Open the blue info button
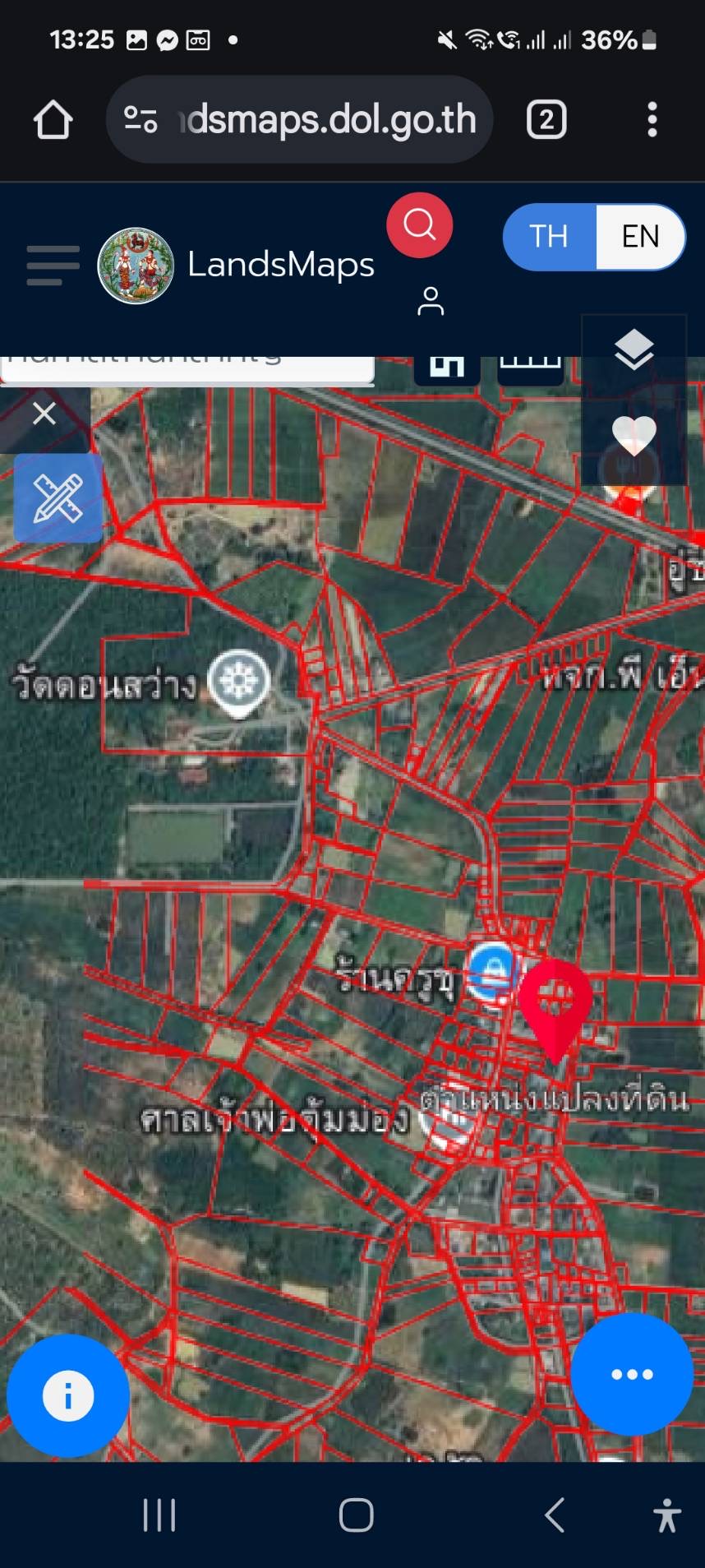The height and width of the screenshot is (1568, 705). click(68, 1395)
